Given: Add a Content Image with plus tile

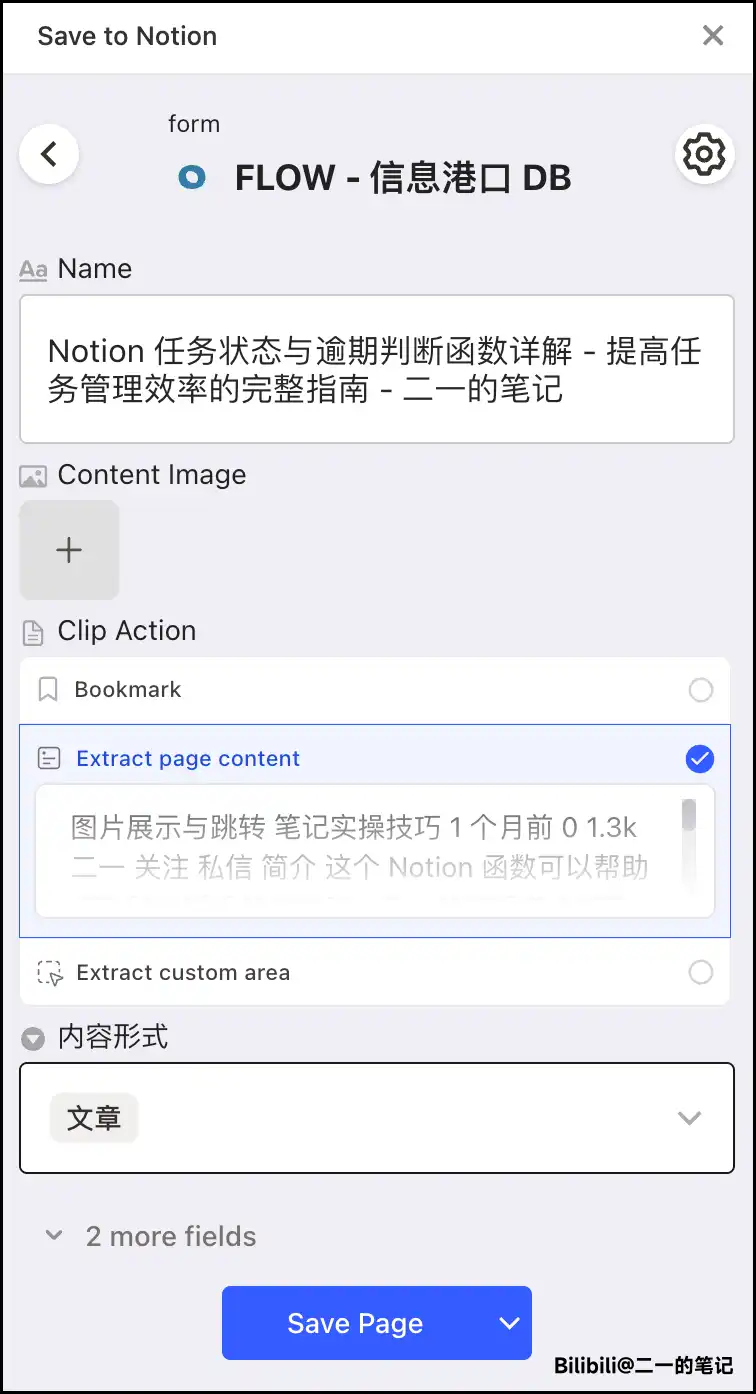Looking at the screenshot, I should (69, 550).
